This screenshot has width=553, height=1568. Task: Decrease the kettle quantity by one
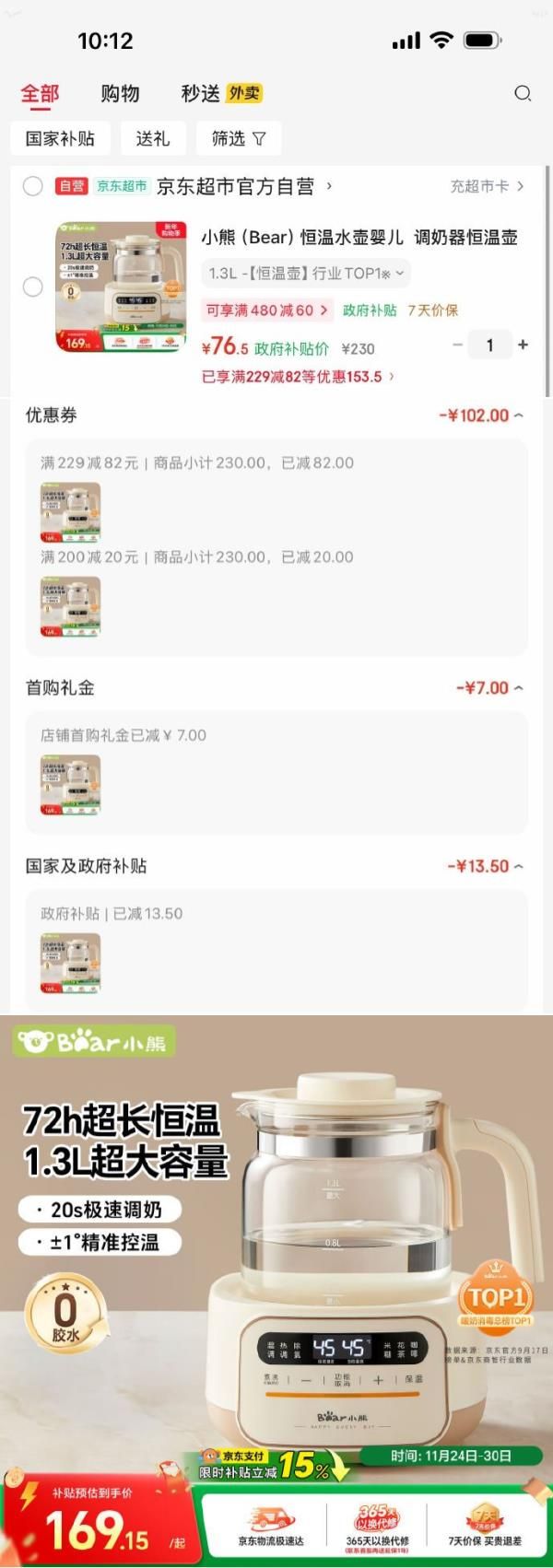point(457,345)
